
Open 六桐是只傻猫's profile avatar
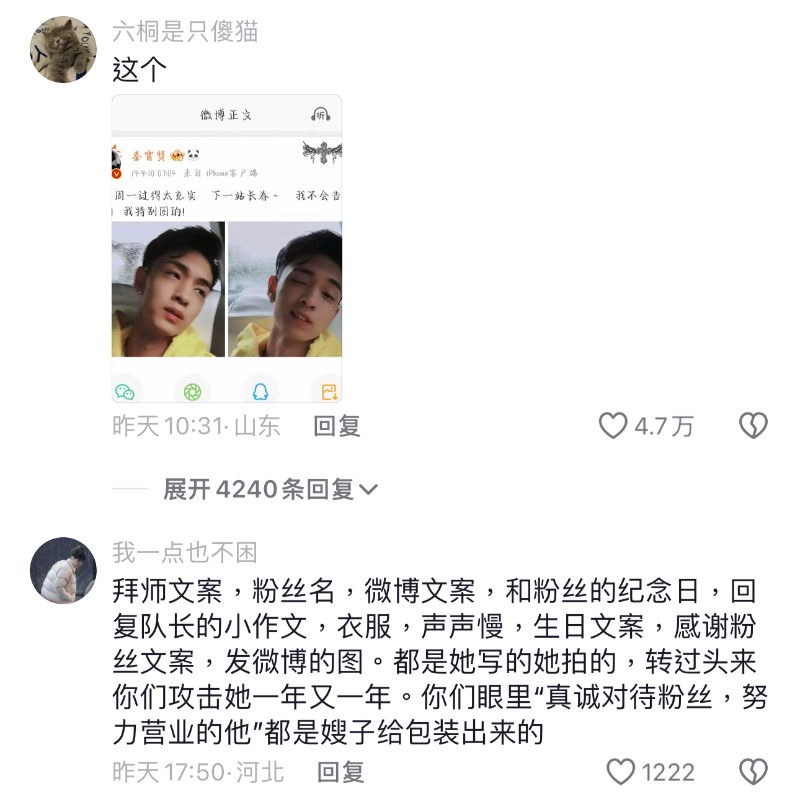(x=64, y=49)
